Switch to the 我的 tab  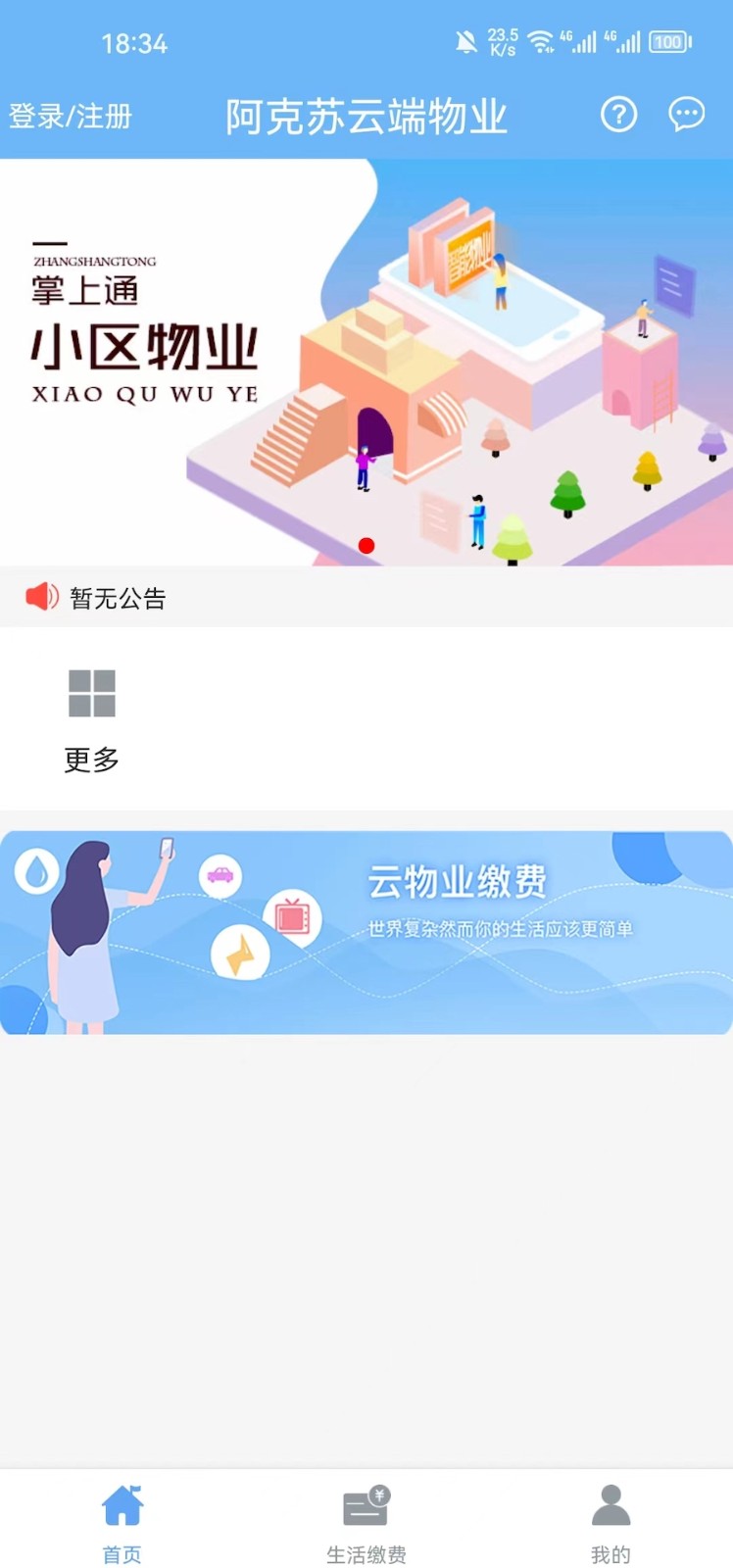point(611,1522)
